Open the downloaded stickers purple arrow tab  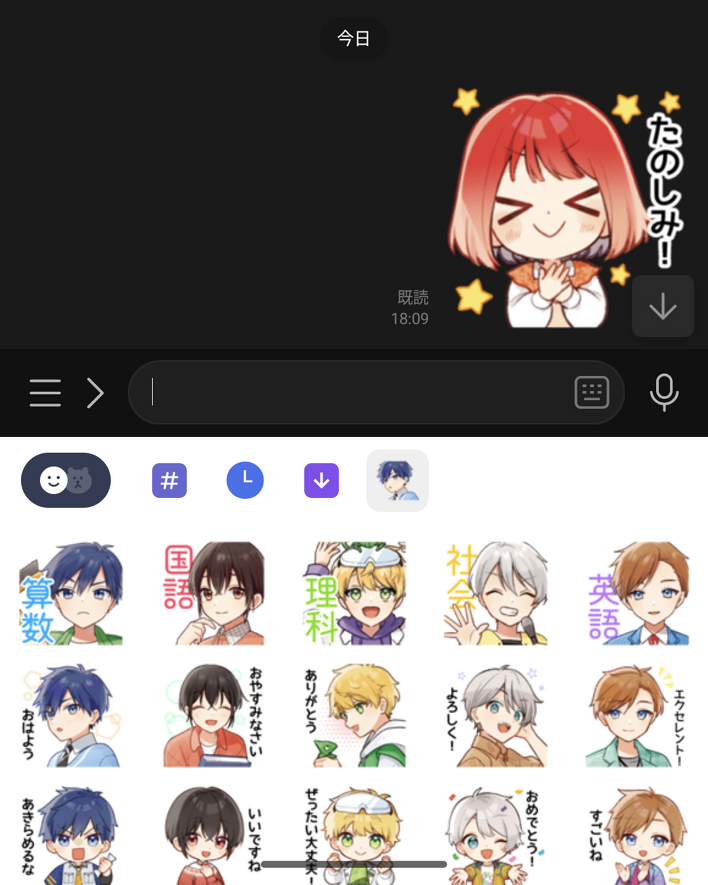coord(322,481)
